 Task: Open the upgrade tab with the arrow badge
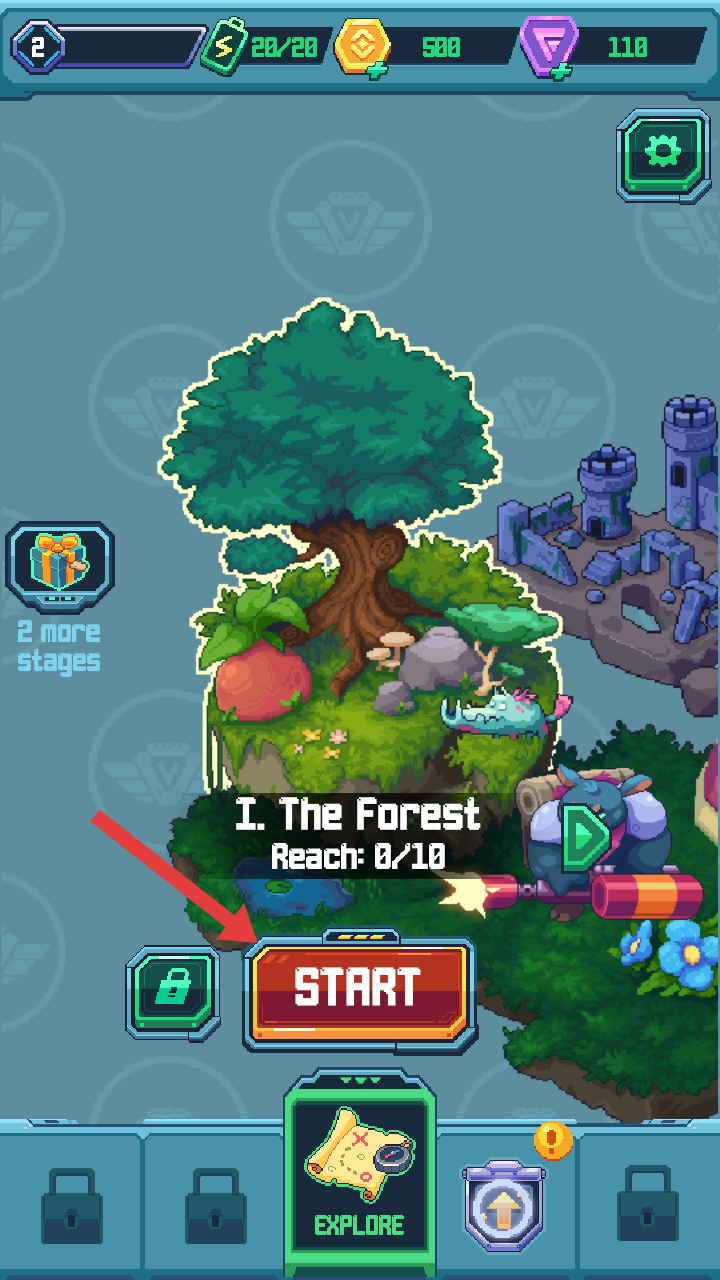point(503,1204)
